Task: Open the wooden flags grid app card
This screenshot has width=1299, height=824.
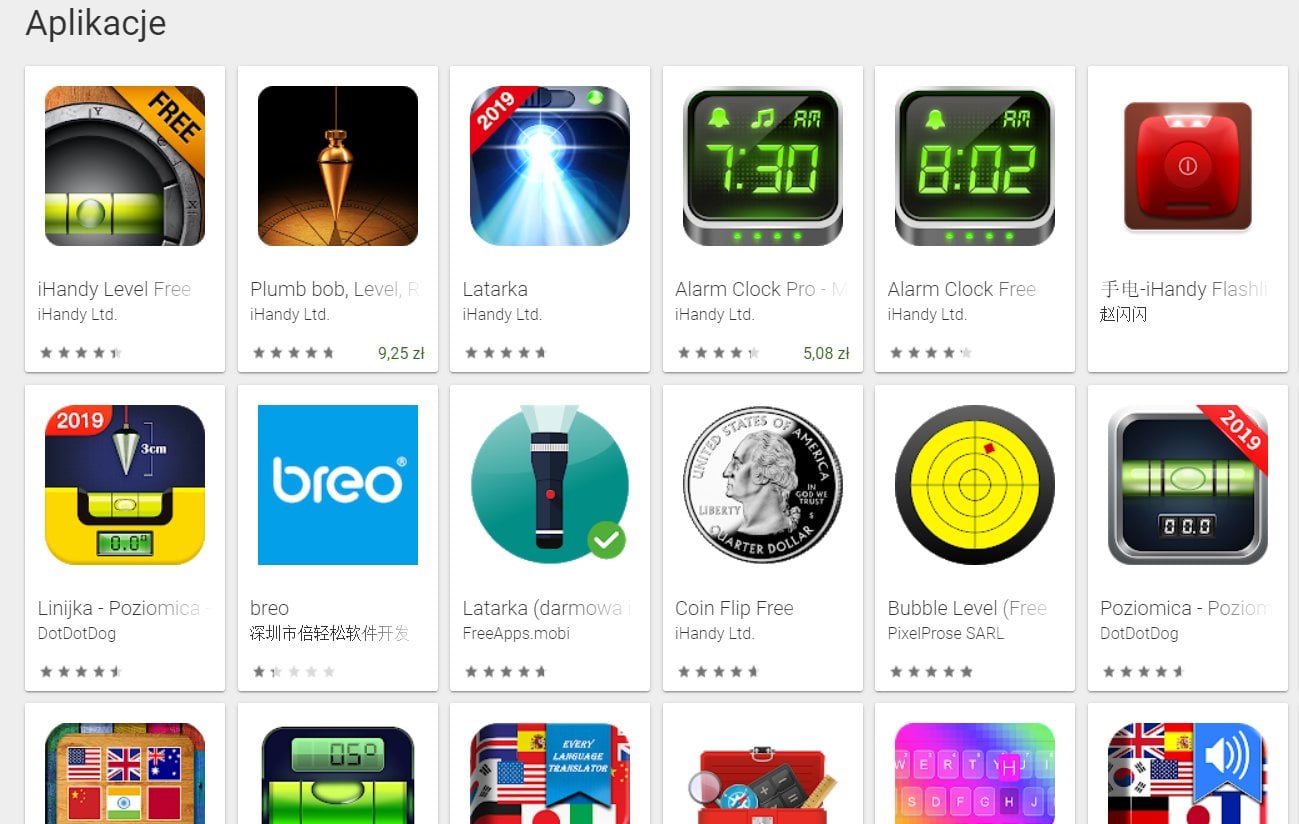Action: [125, 774]
